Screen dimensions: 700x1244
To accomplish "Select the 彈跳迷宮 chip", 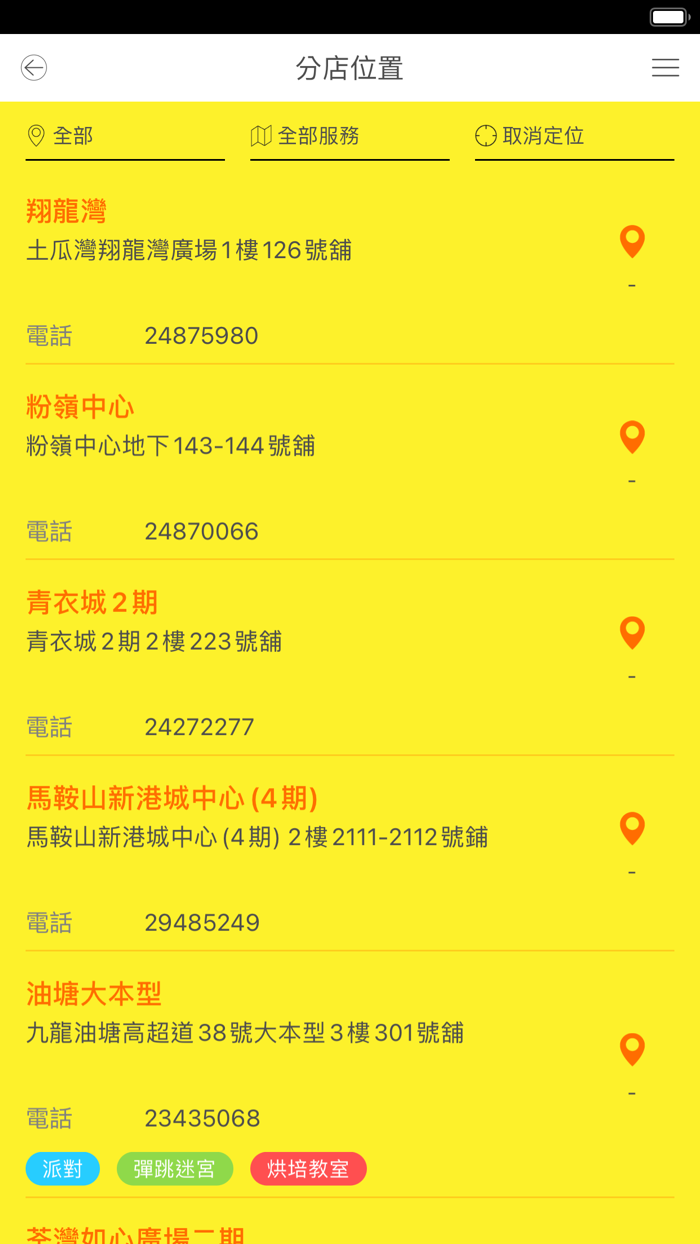I will point(175,1169).
